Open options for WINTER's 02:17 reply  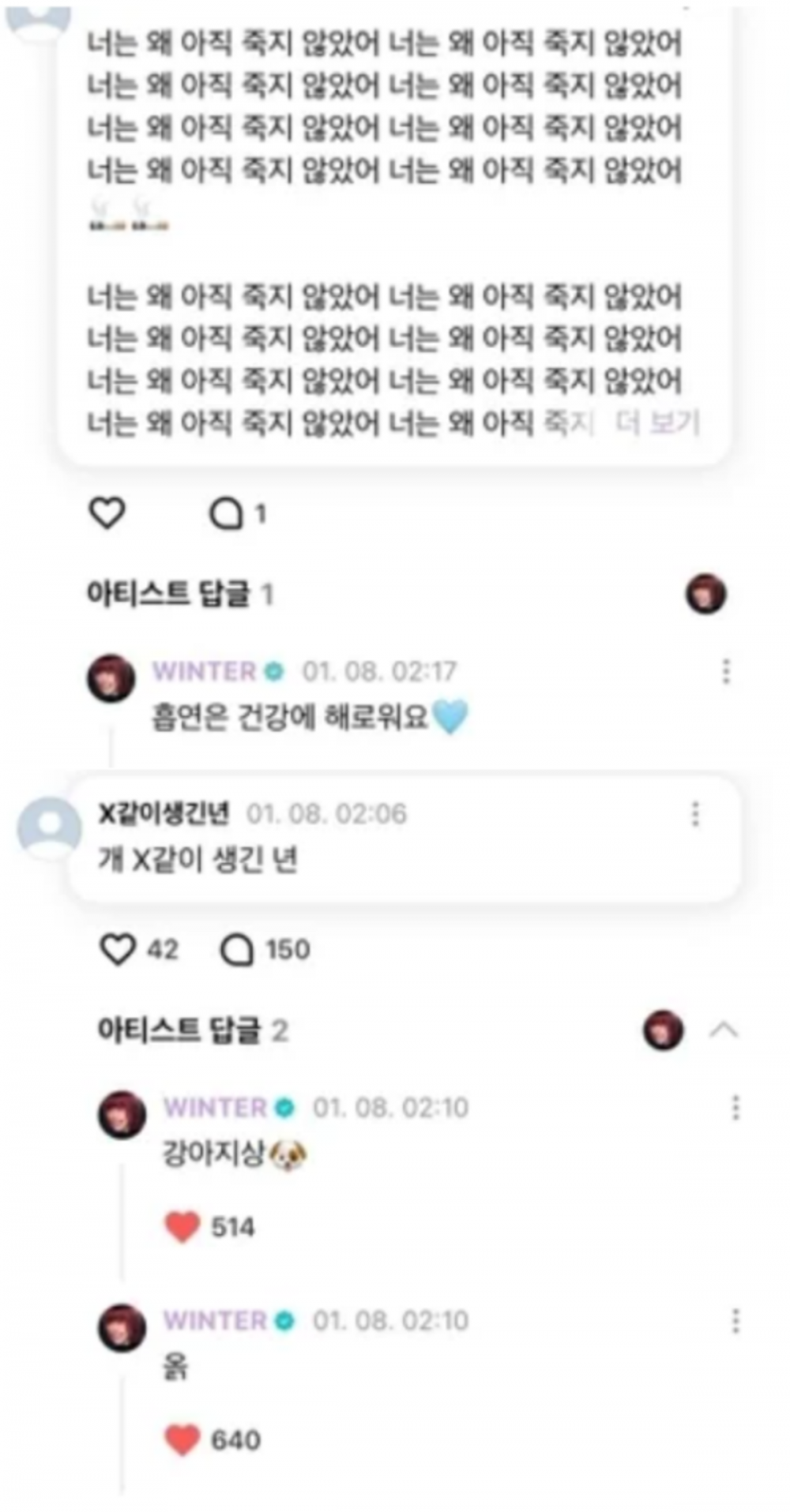tap(725, 672)
